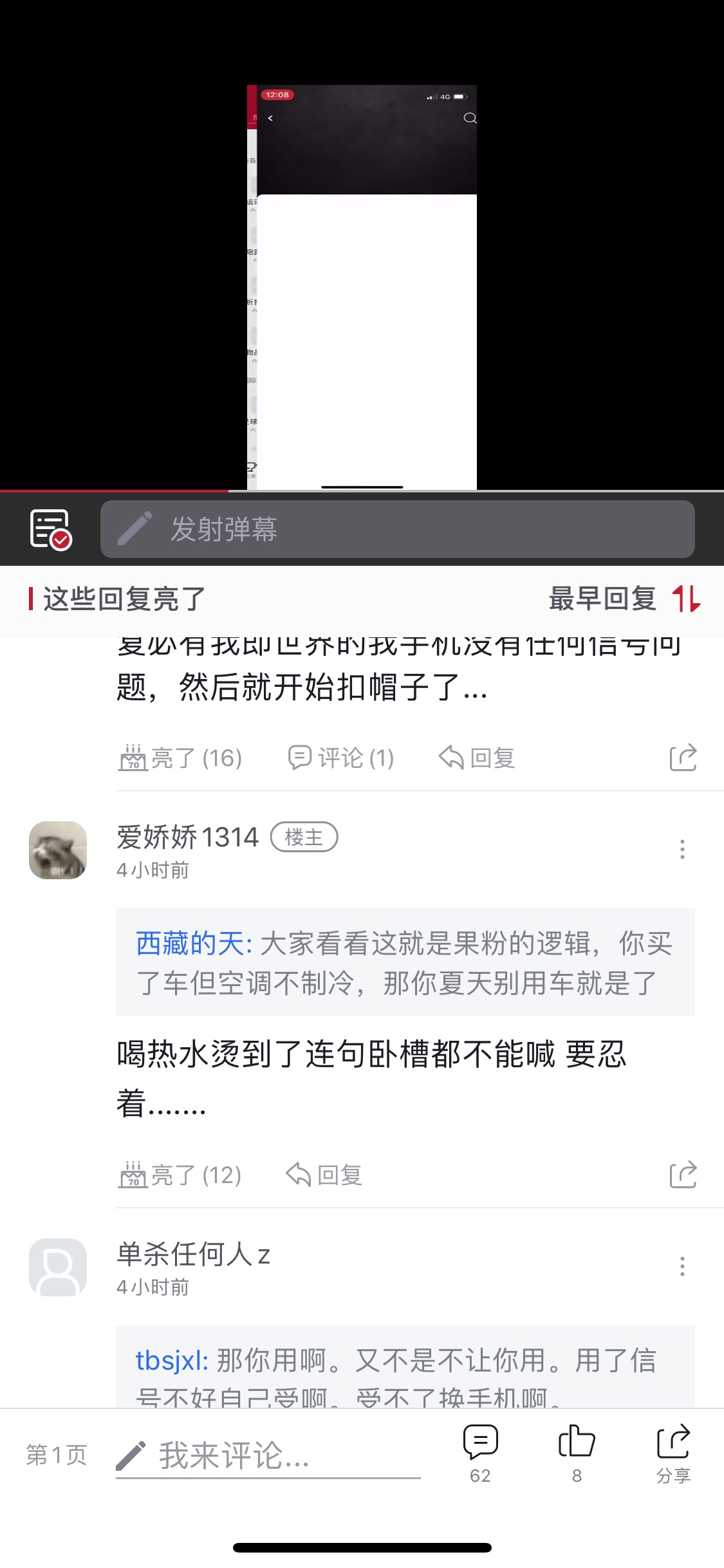
Task: Reply to the comment with 亮了 (16)
Action: (476, 758)
